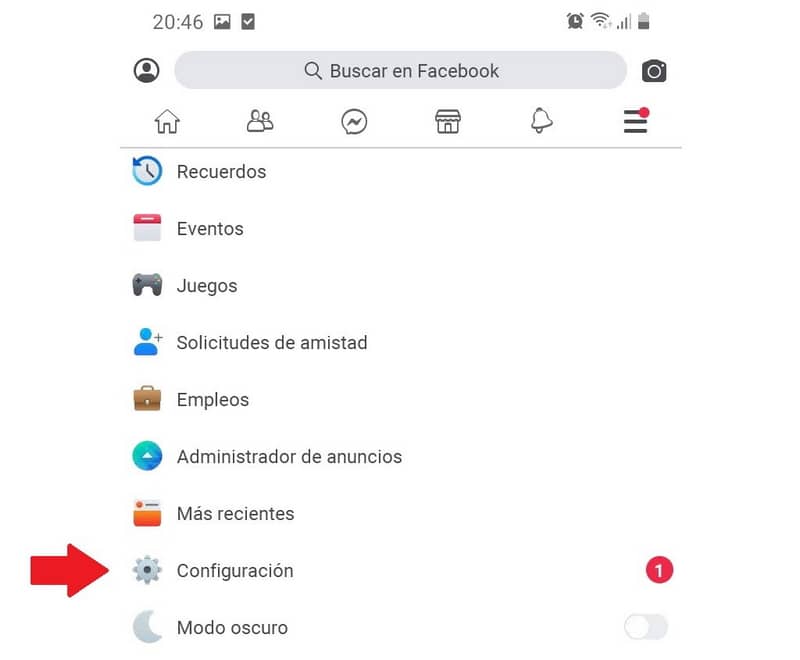This screenshot has width=800, height=660.
Task: Open the Messenger tab
Action: 354,122
